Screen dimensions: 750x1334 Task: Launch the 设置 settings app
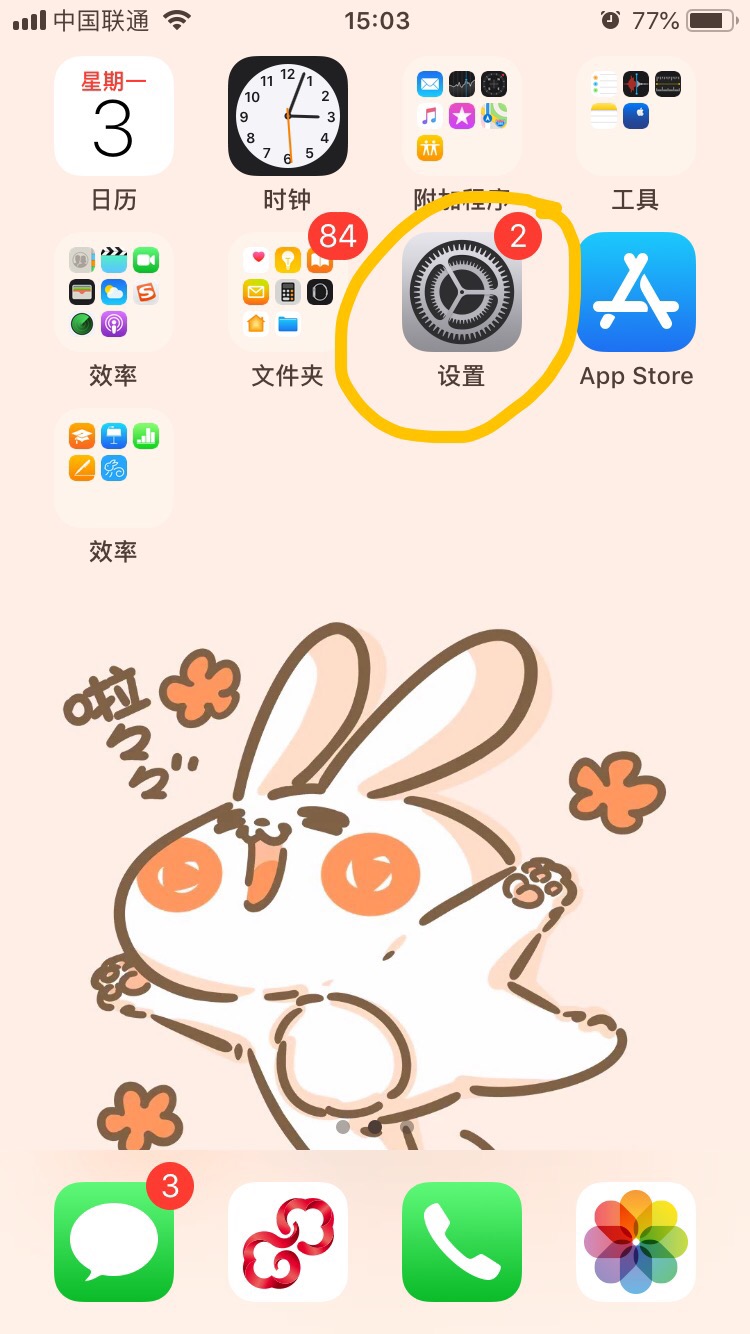(461, 292)
